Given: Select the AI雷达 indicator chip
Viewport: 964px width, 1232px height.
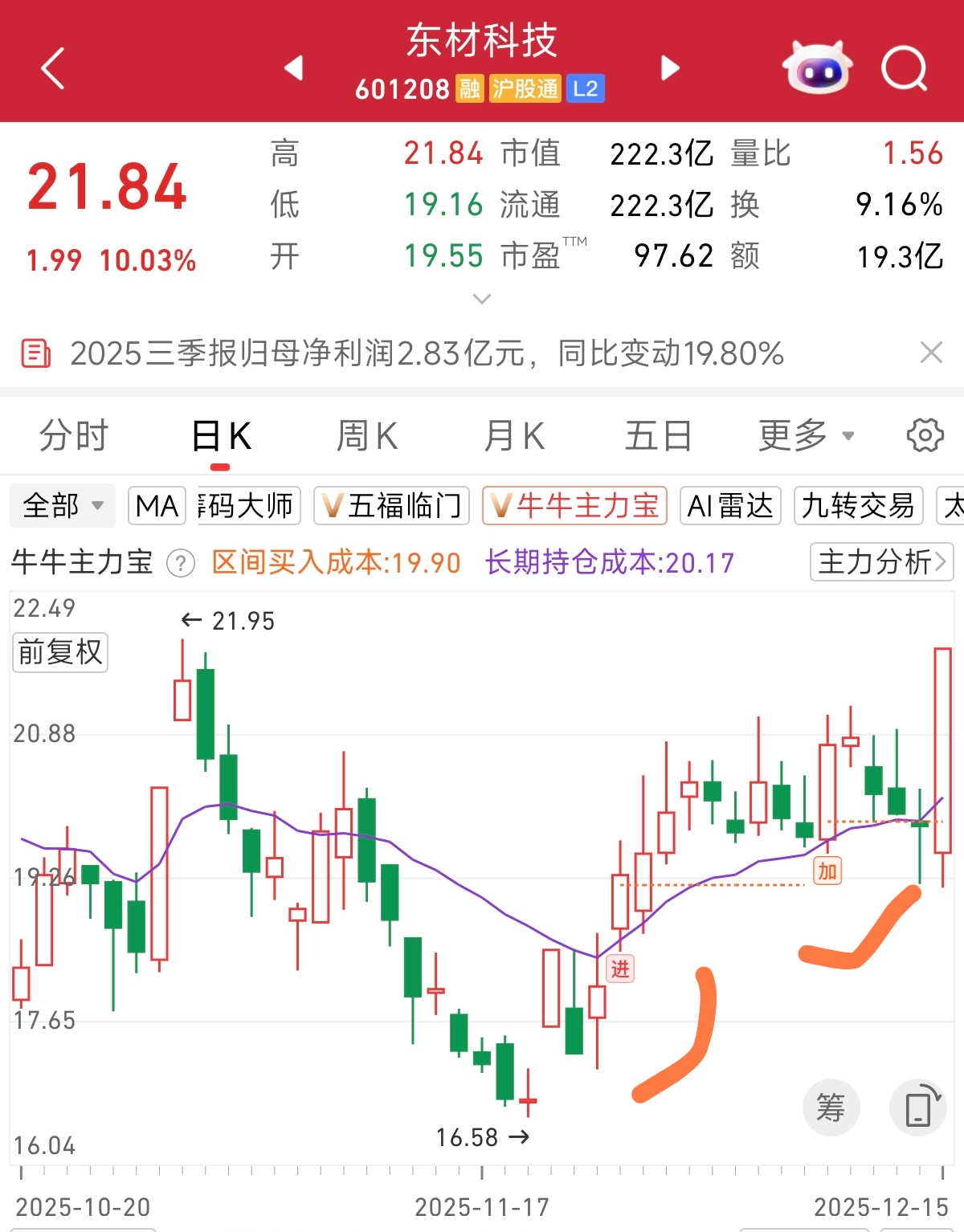Looking at the screenshot, I should (x=730, y=506).
